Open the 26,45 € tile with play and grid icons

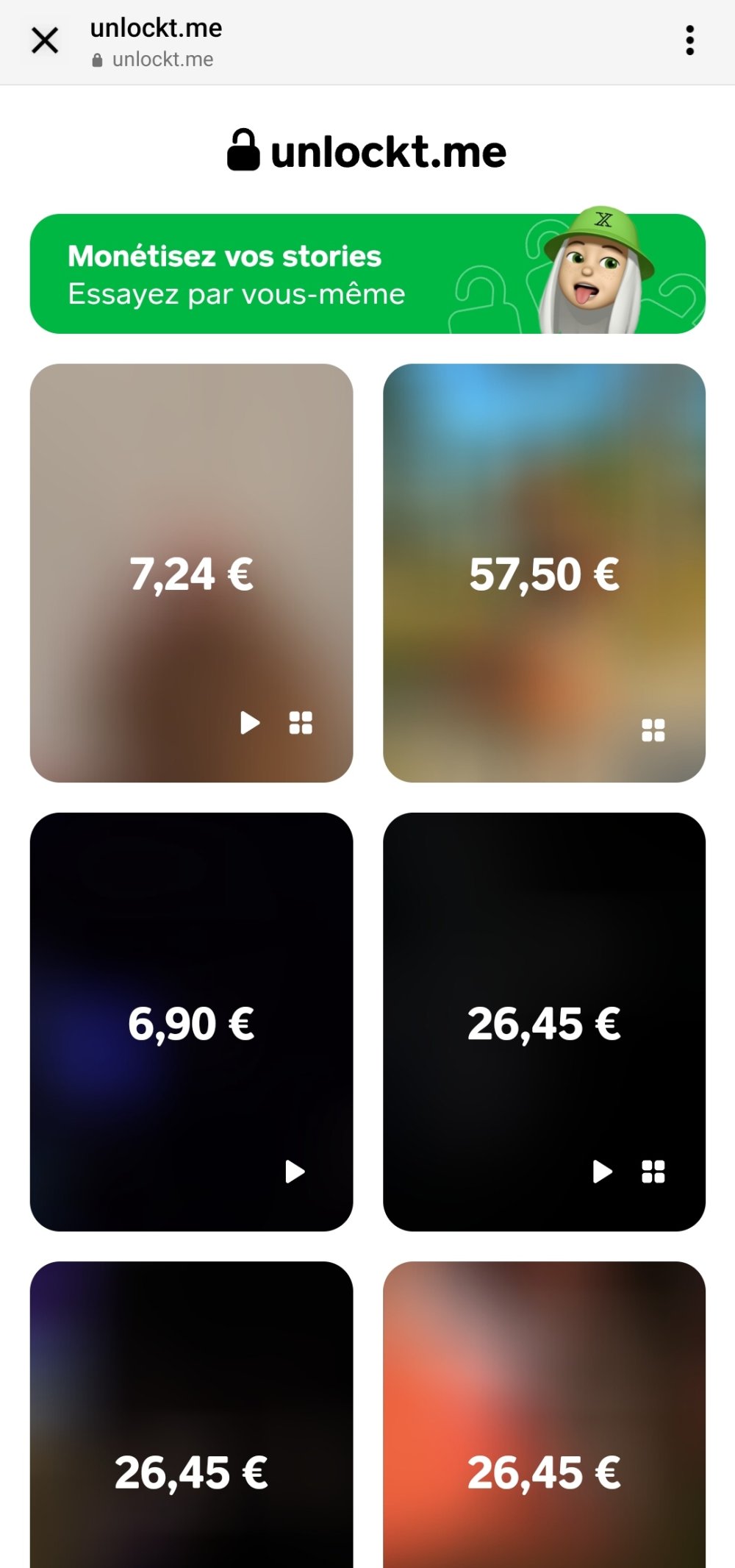coord(544,1022)
